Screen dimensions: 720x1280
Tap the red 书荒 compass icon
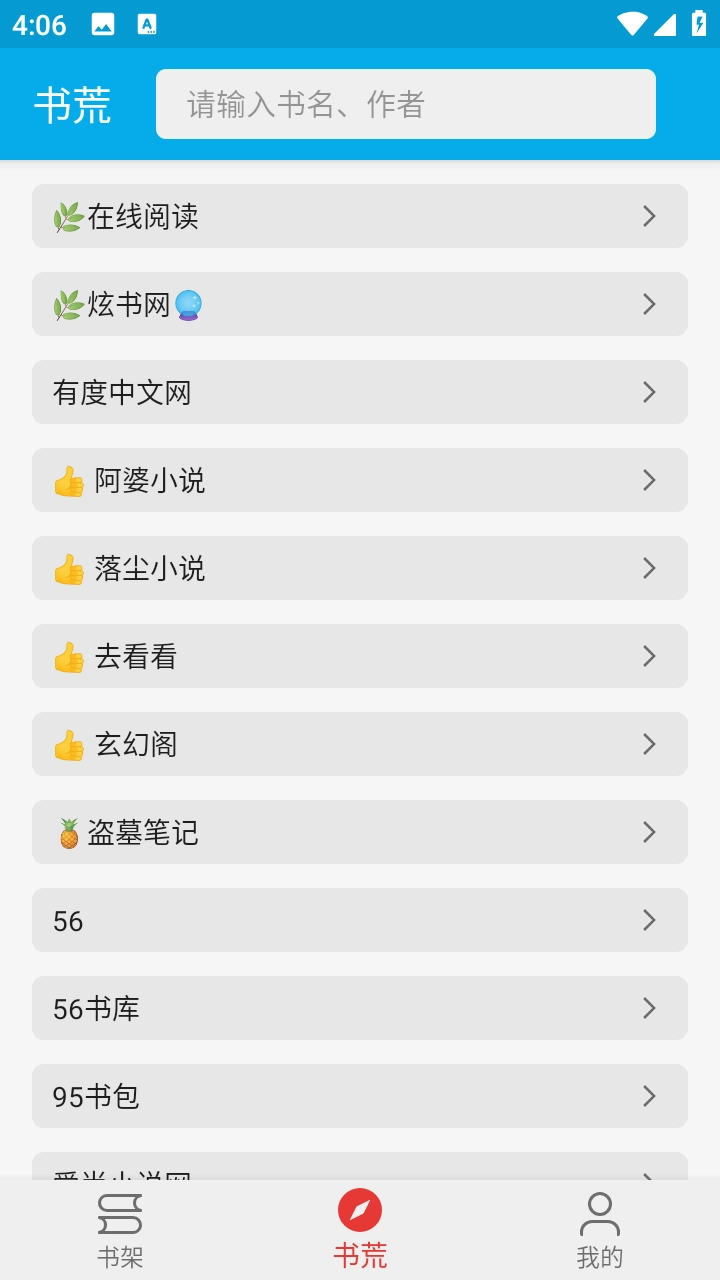(360, 1210)
